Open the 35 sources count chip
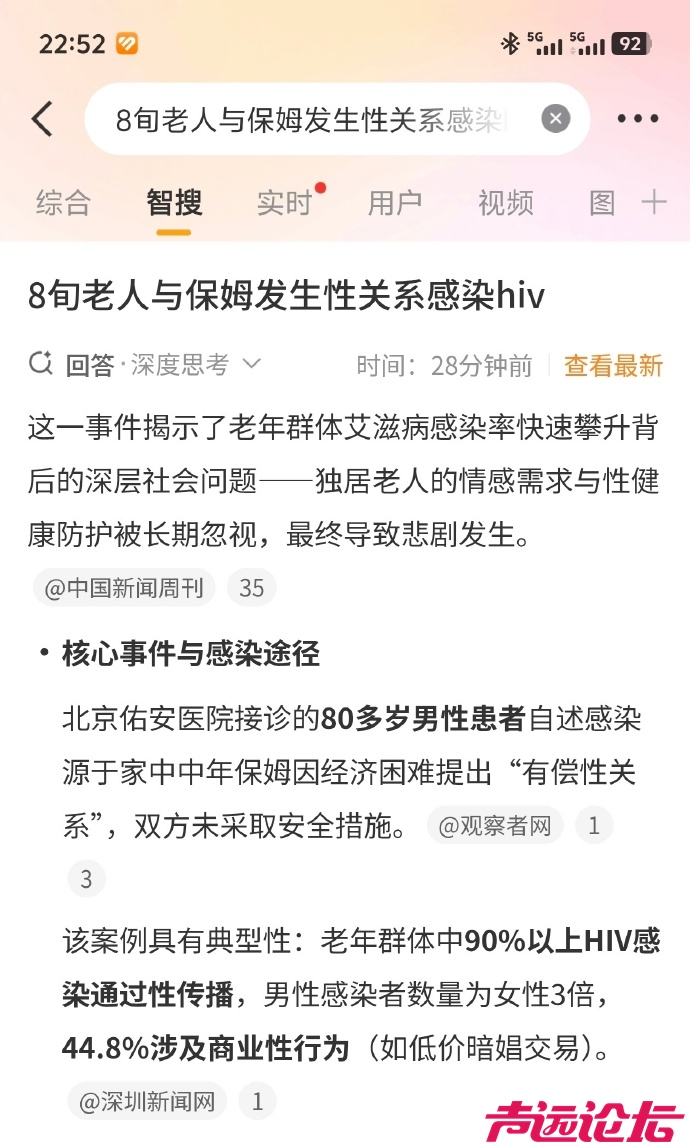This screenshot has width=690, height=1147. click(252, 588)
